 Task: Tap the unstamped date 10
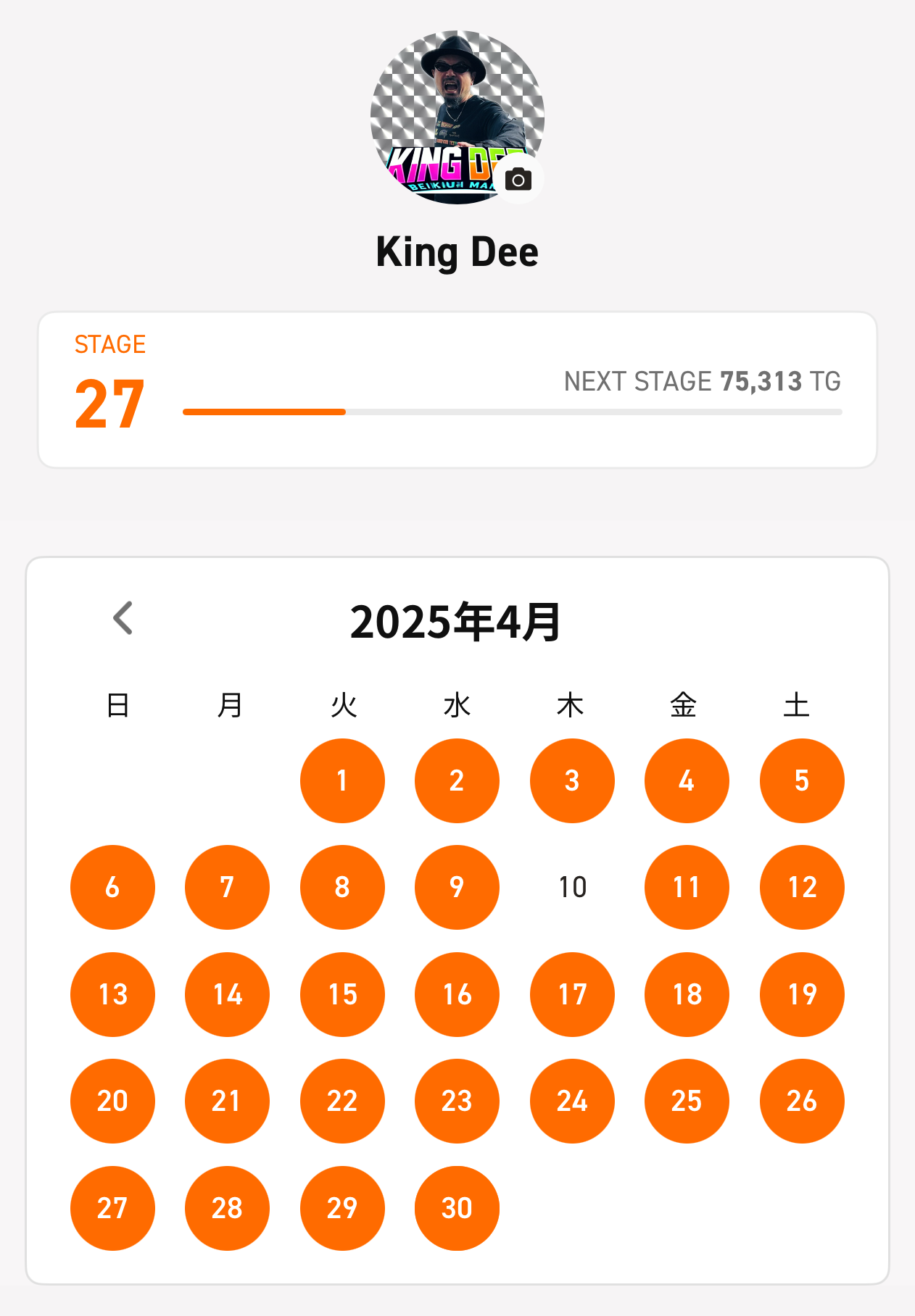pyautogui.click(x=572, y=886)
